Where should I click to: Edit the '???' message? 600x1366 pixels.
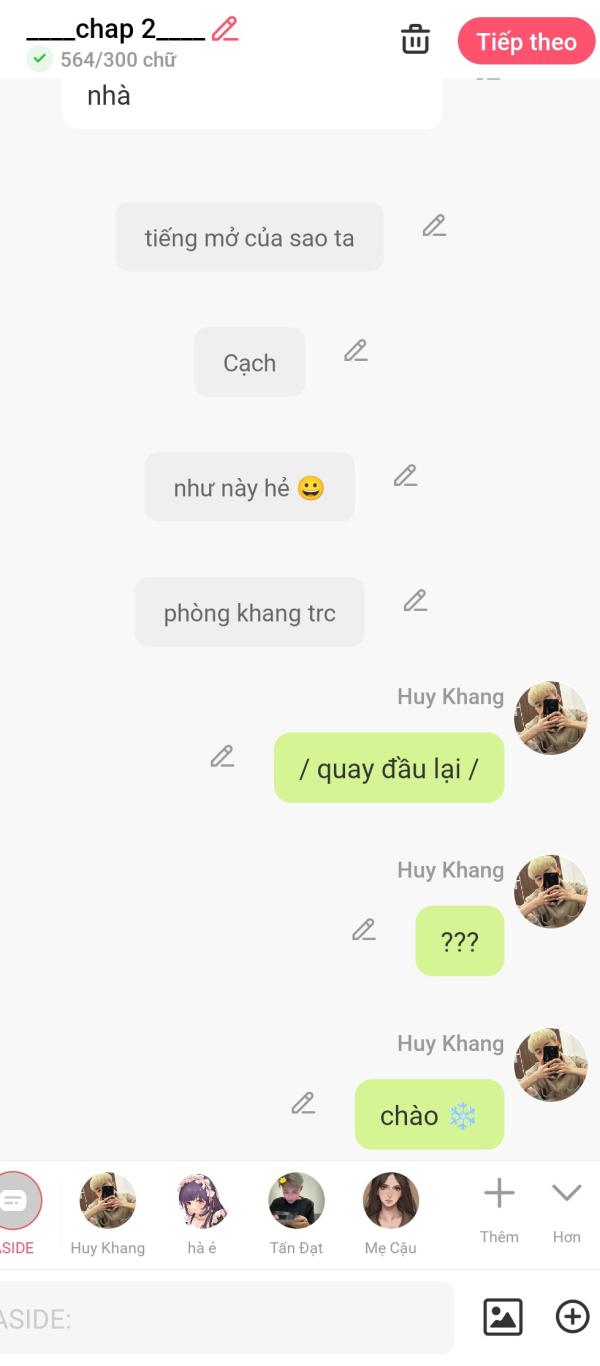point(364,930)
